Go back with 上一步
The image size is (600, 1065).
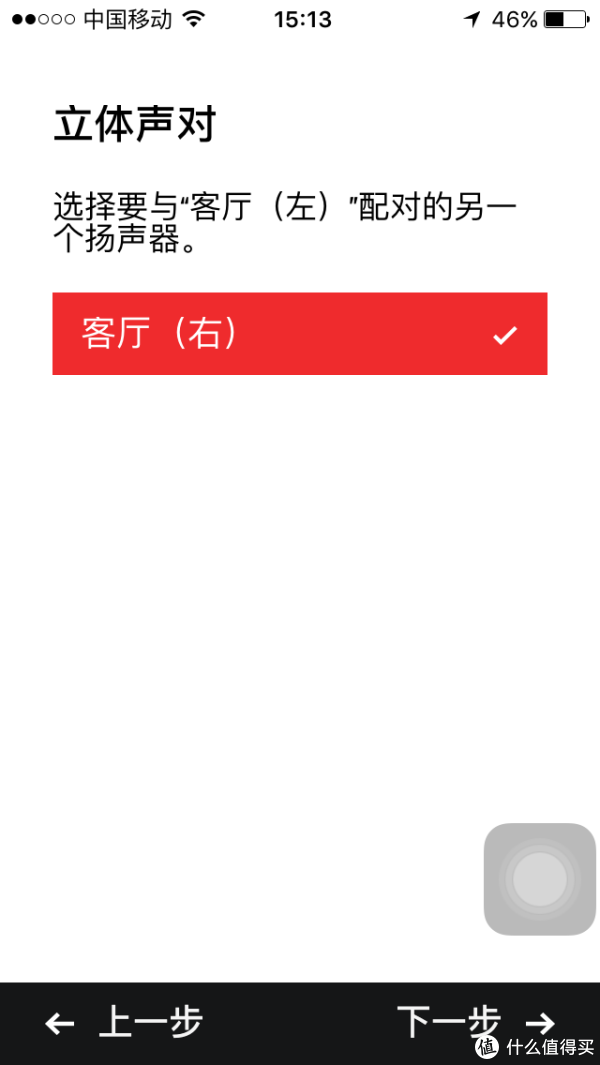pyautogui.click(x=124, y=1022)
